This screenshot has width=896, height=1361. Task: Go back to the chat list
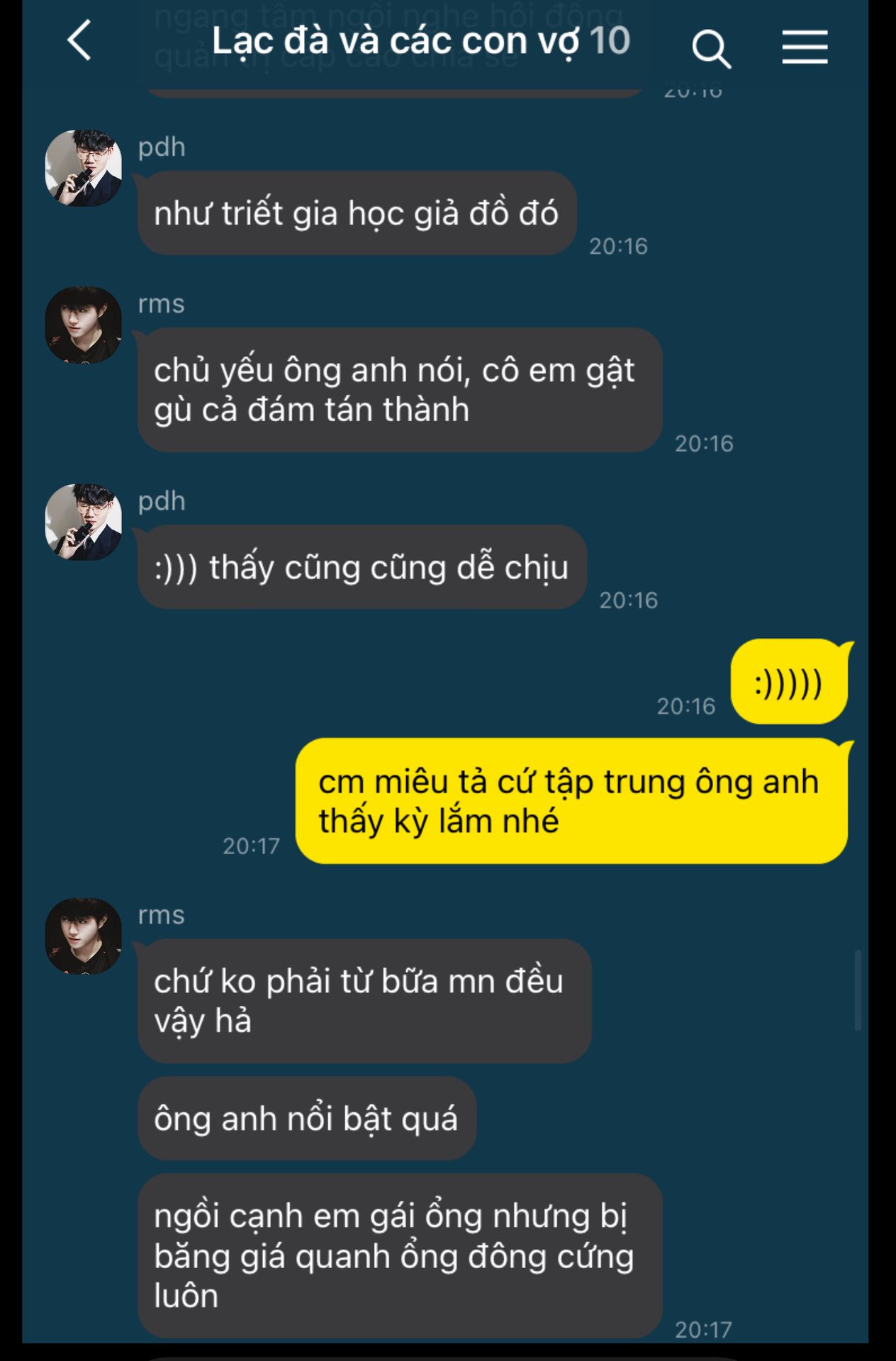[x=79, y=41]
